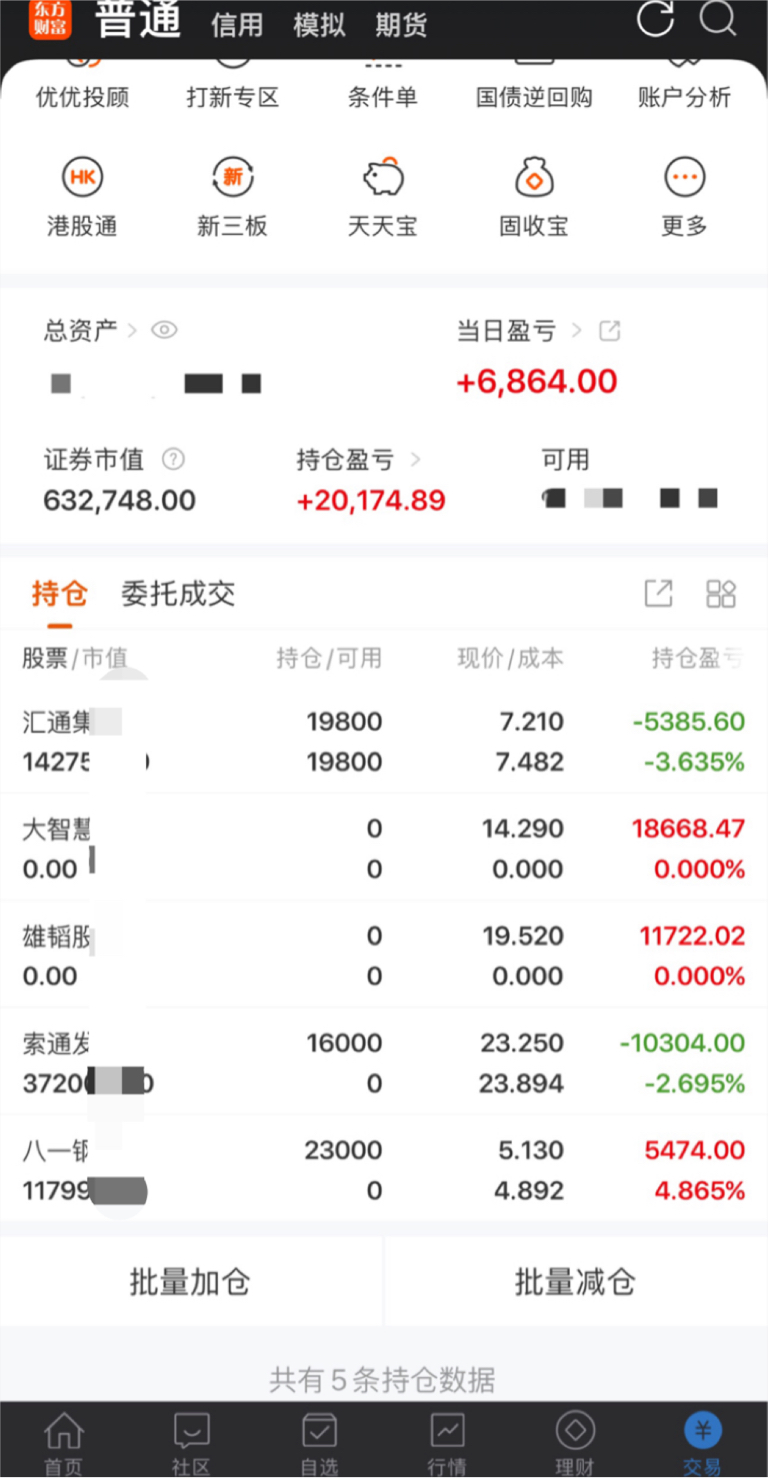This screenshot has width=768, height=1478.
Task: Open the 八一钢 holding row
Action: tap(384, 1170)
